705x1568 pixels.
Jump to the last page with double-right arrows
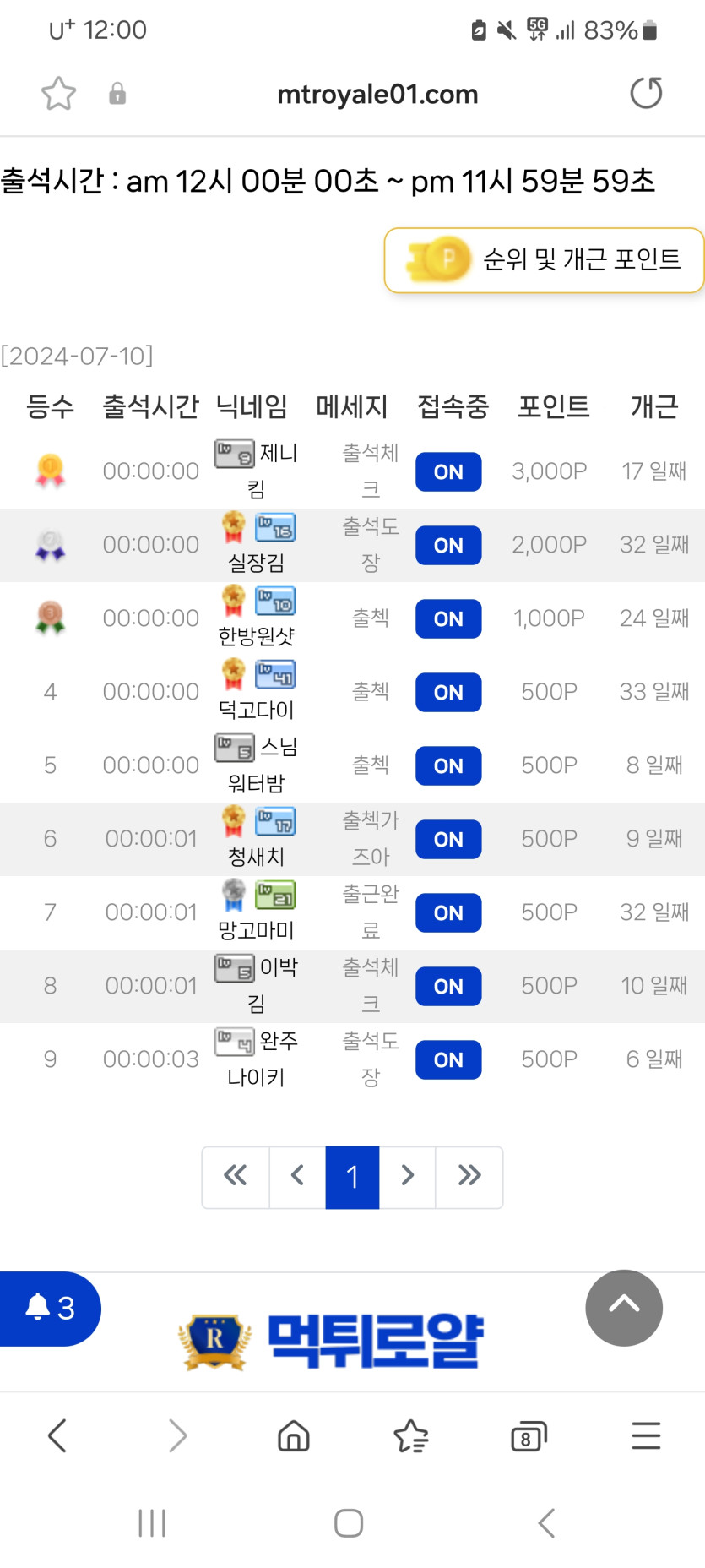click(x=469, y=1177)
